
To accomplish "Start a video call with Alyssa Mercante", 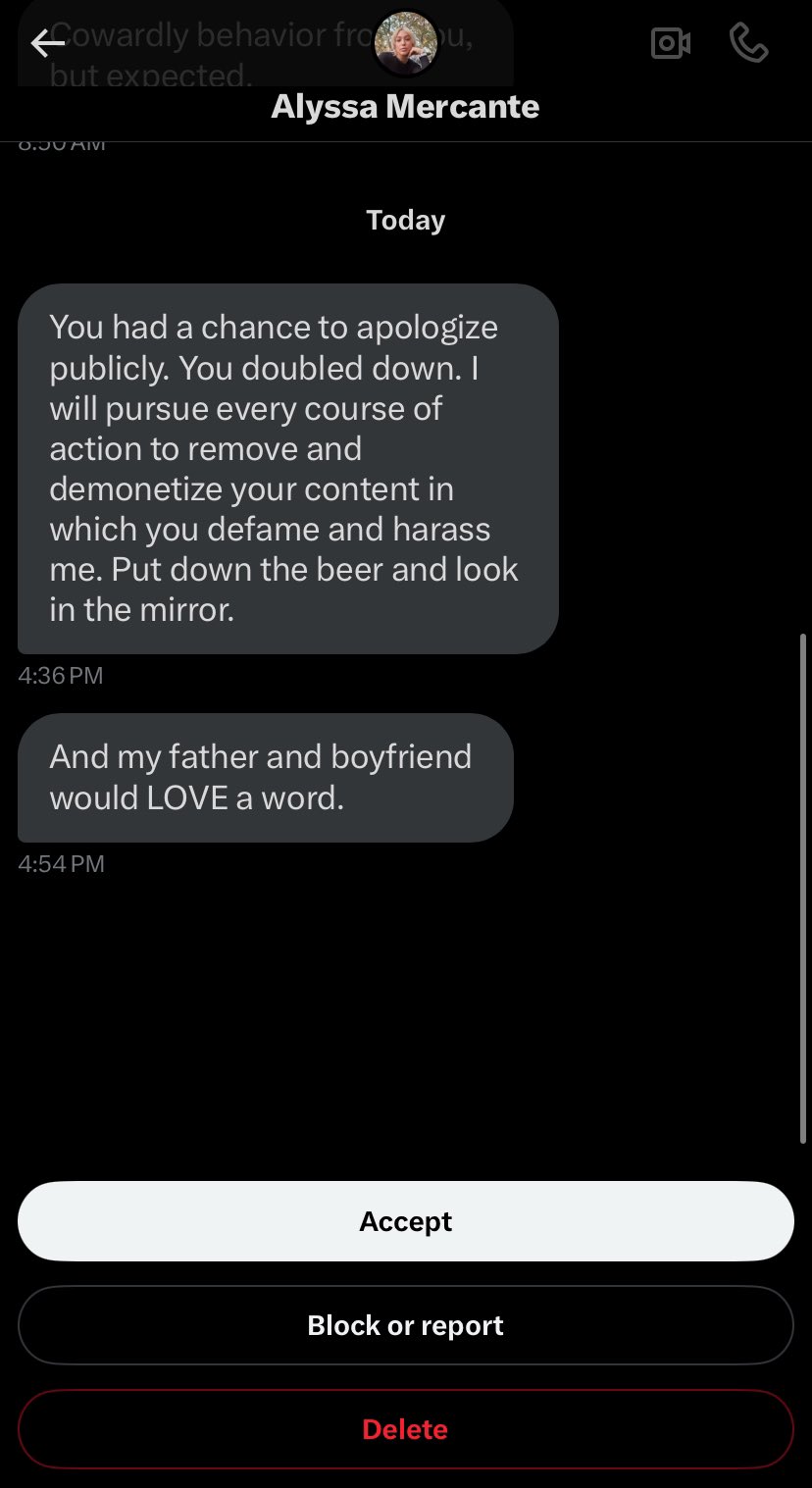I will pyautogui.click(x=671, y=43).
